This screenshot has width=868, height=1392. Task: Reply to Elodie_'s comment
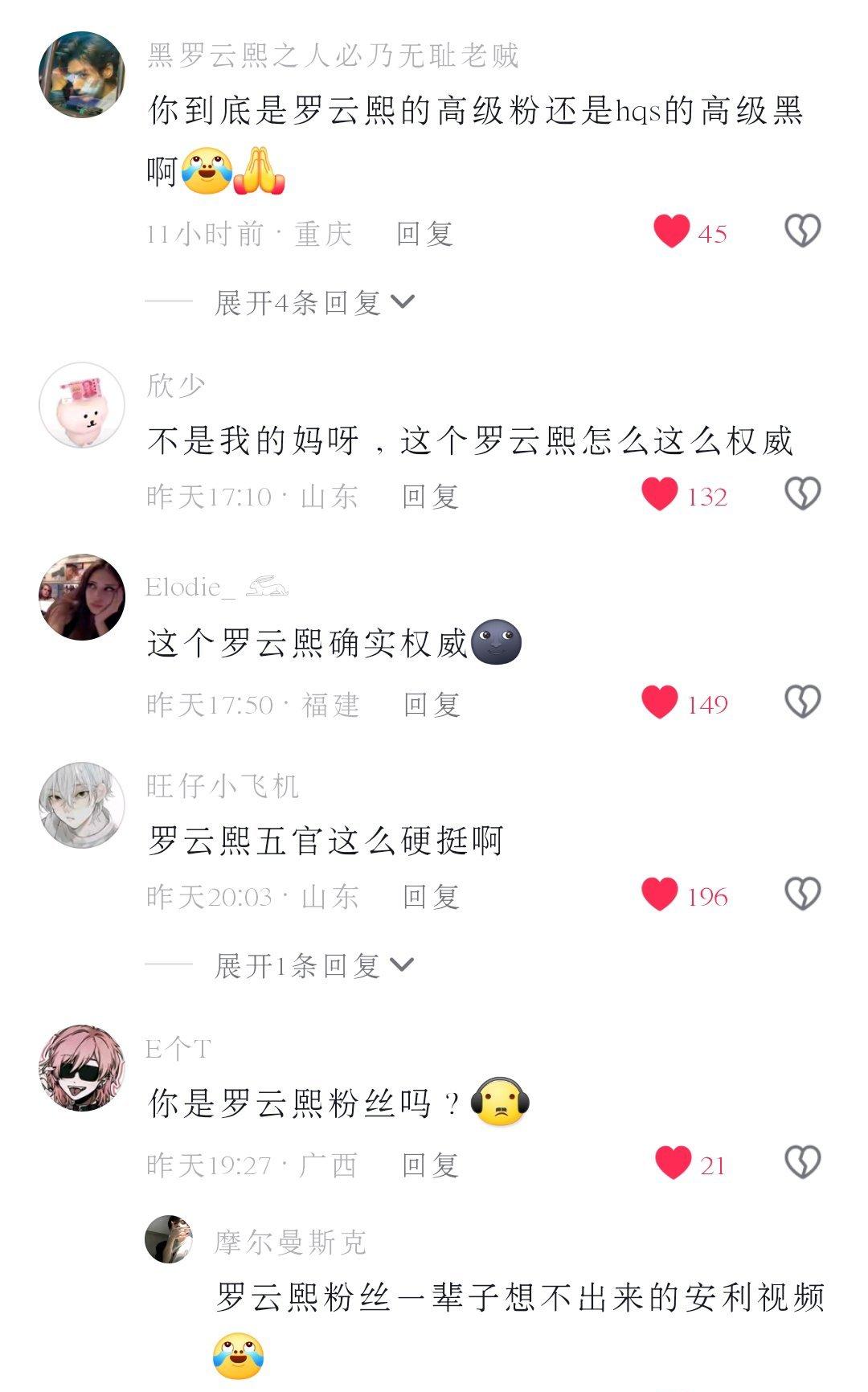click(x=432, y=705)
